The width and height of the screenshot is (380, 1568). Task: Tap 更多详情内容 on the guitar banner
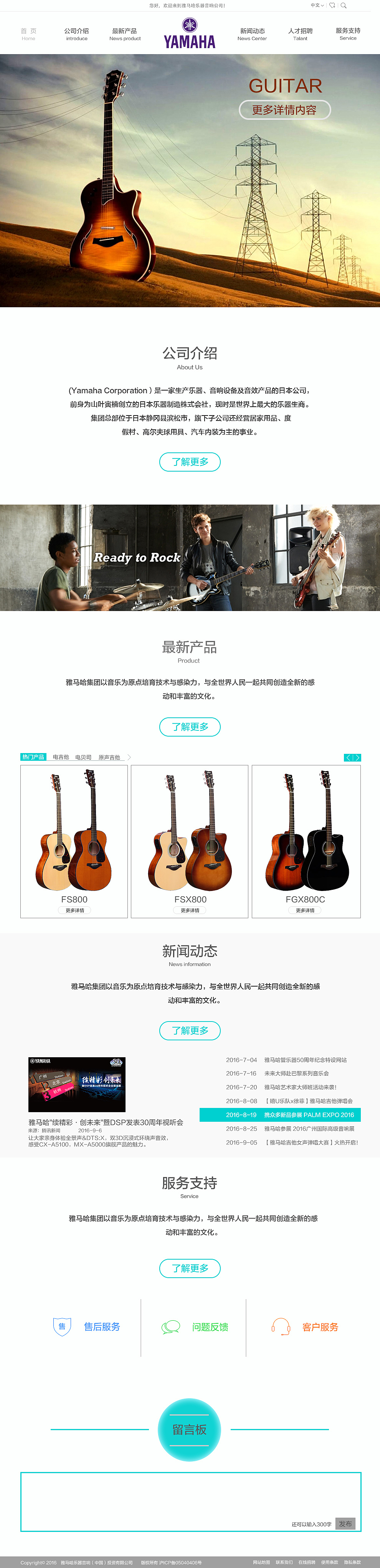pyautogui.click(x=284, y=110)
